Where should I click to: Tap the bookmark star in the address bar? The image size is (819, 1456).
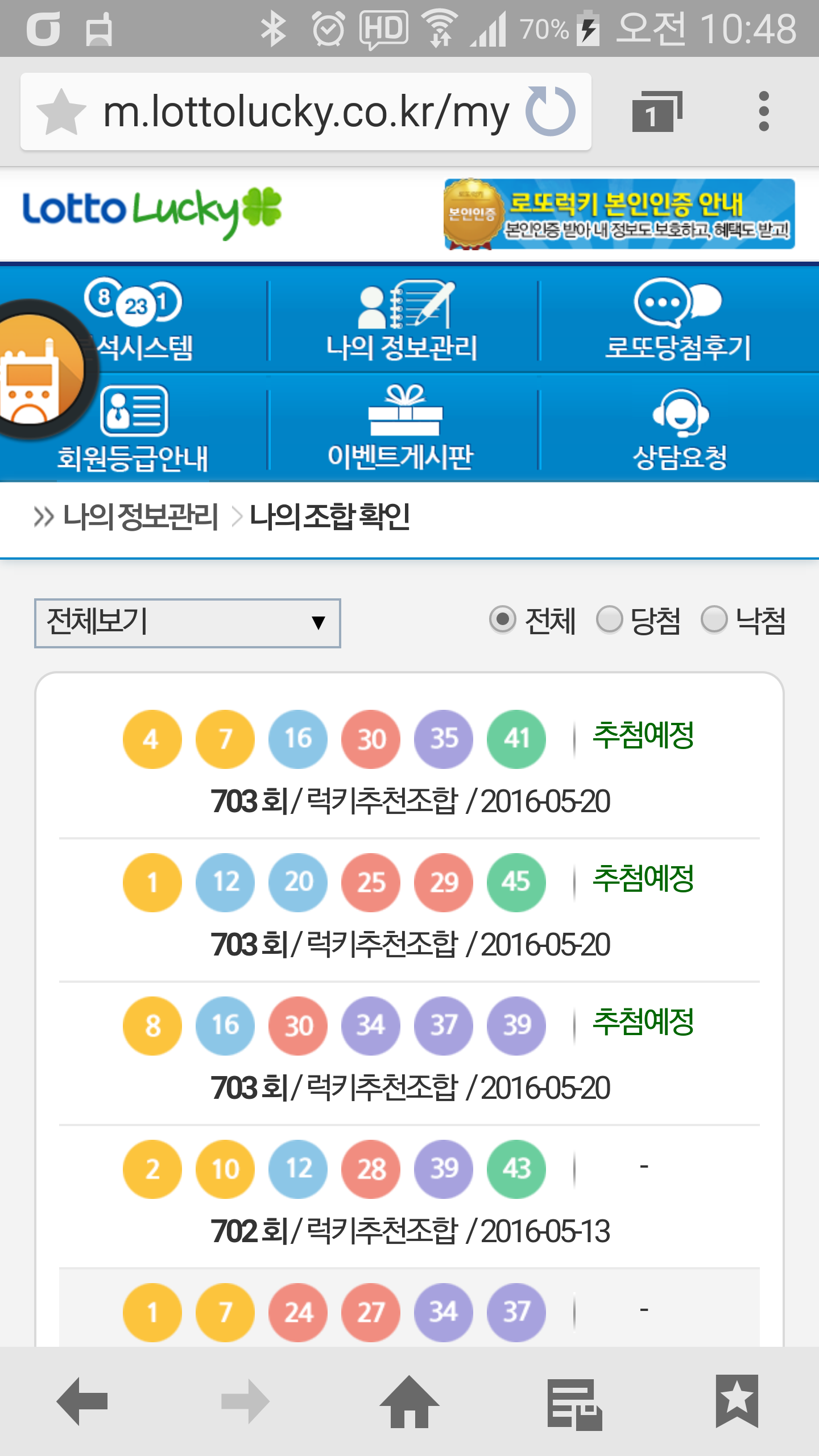tap(61, 112)
